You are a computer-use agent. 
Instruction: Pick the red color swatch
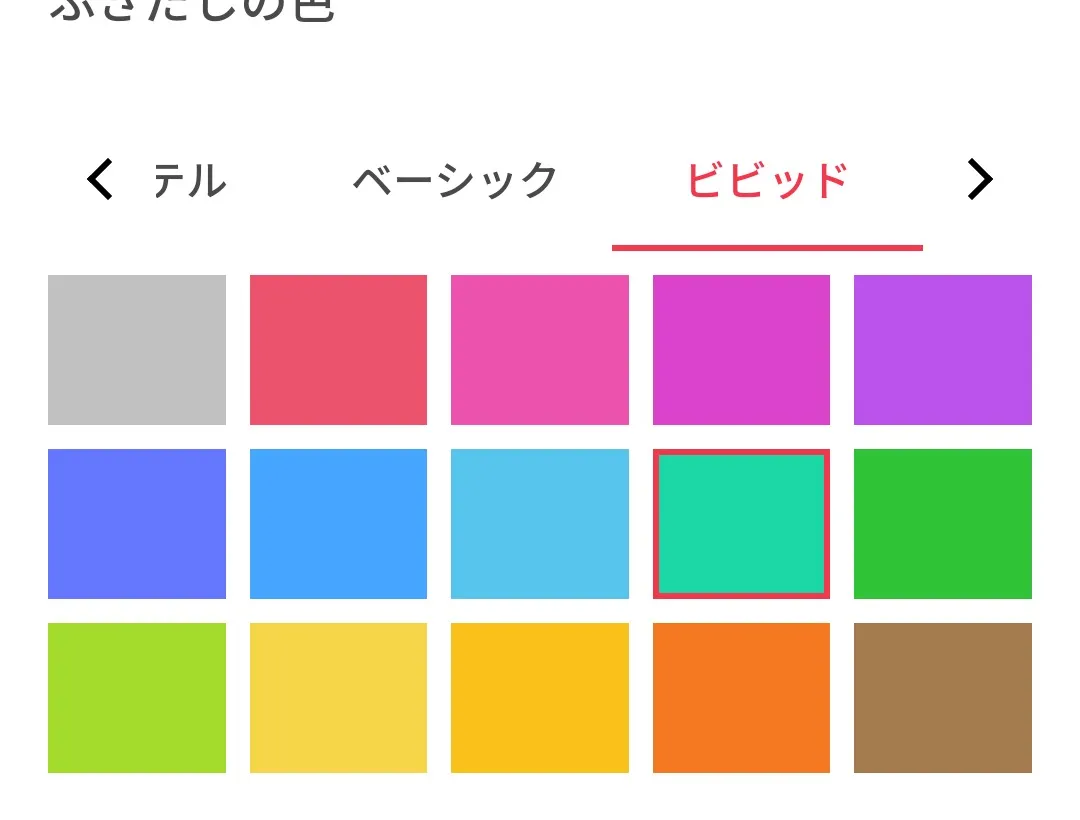pyautogui.click(x=338, y=350)
